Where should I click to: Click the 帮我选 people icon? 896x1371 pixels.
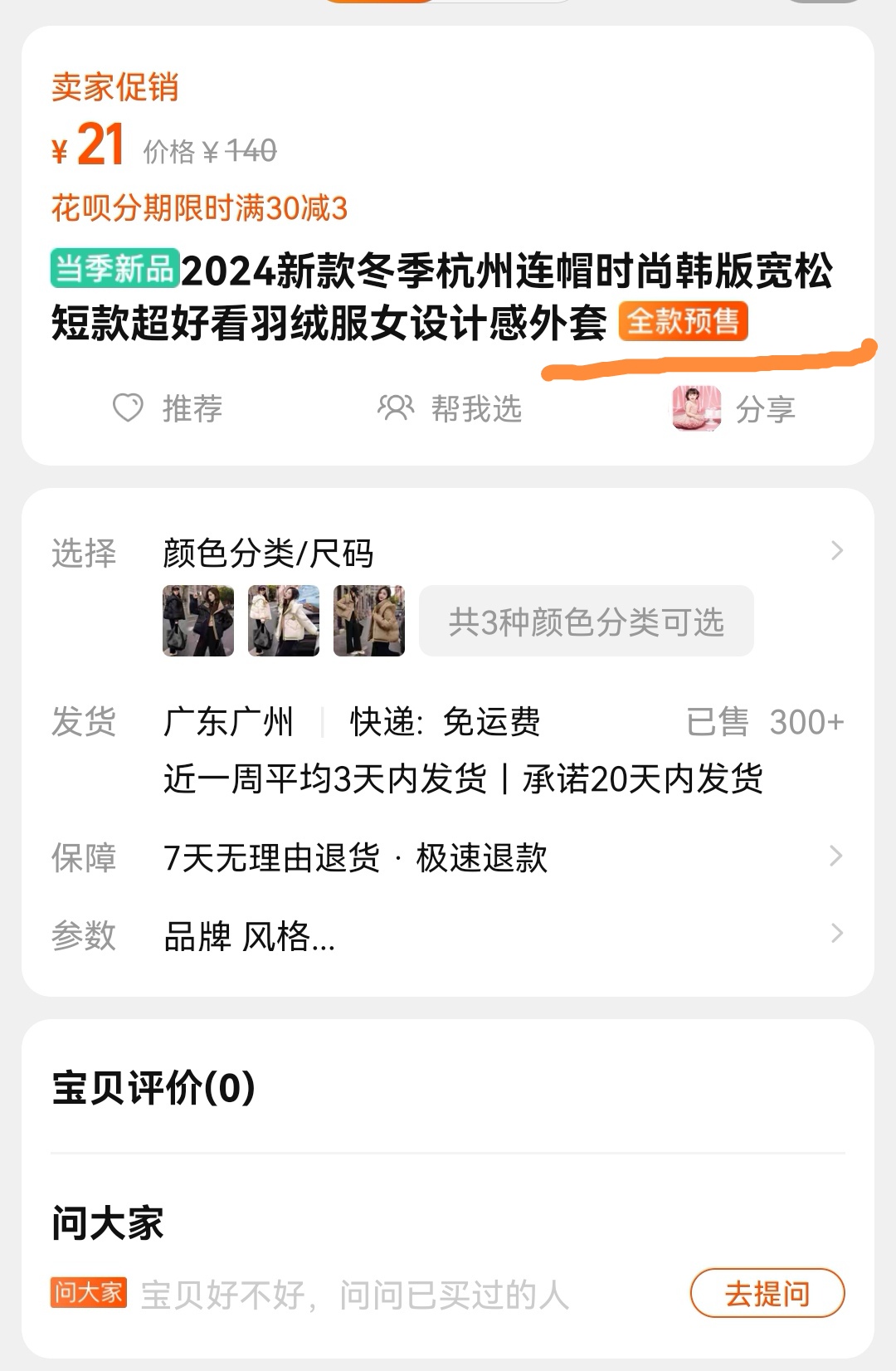397,408
